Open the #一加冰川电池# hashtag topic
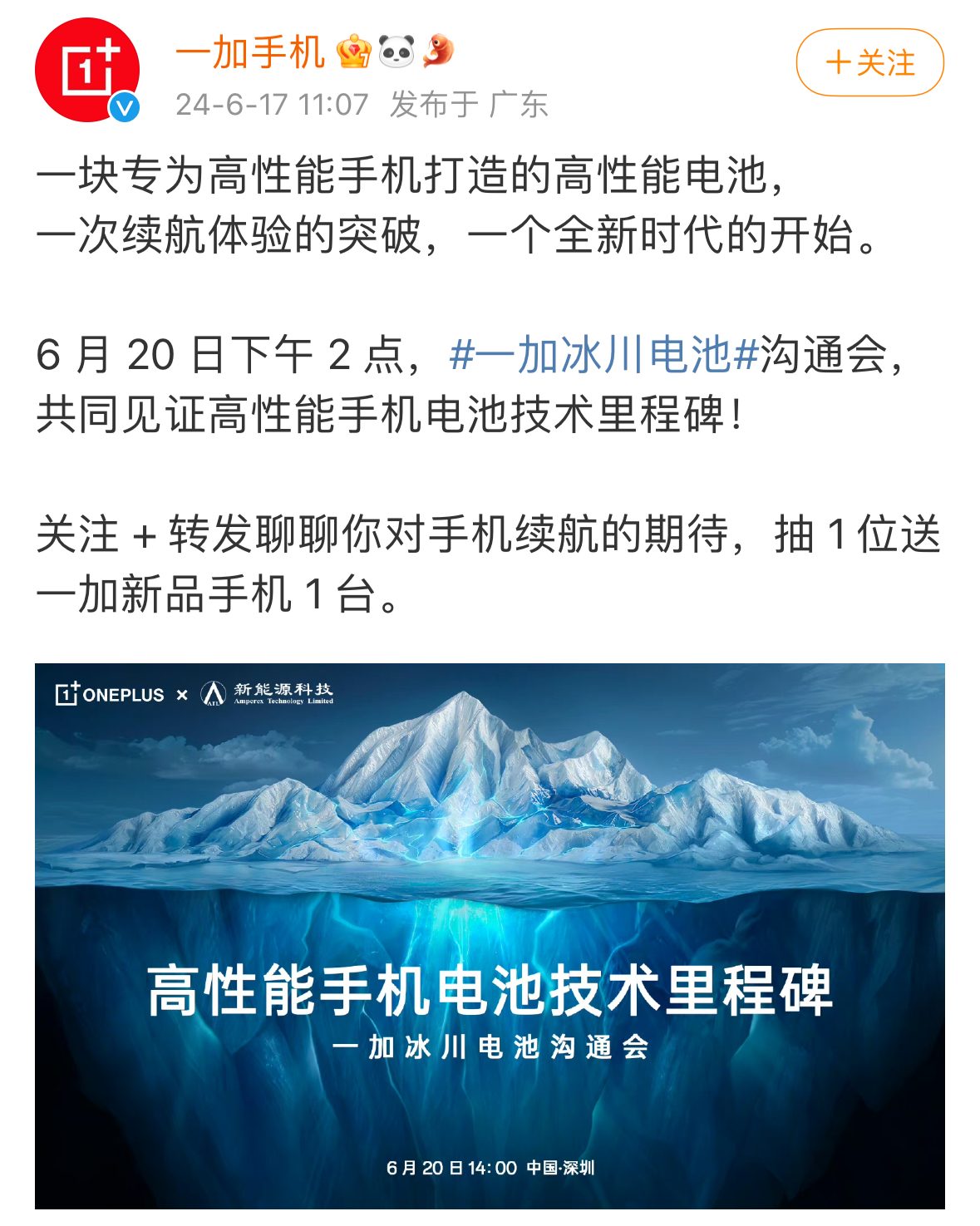This screenshot has height=1226, width=980. click(603, 355)
